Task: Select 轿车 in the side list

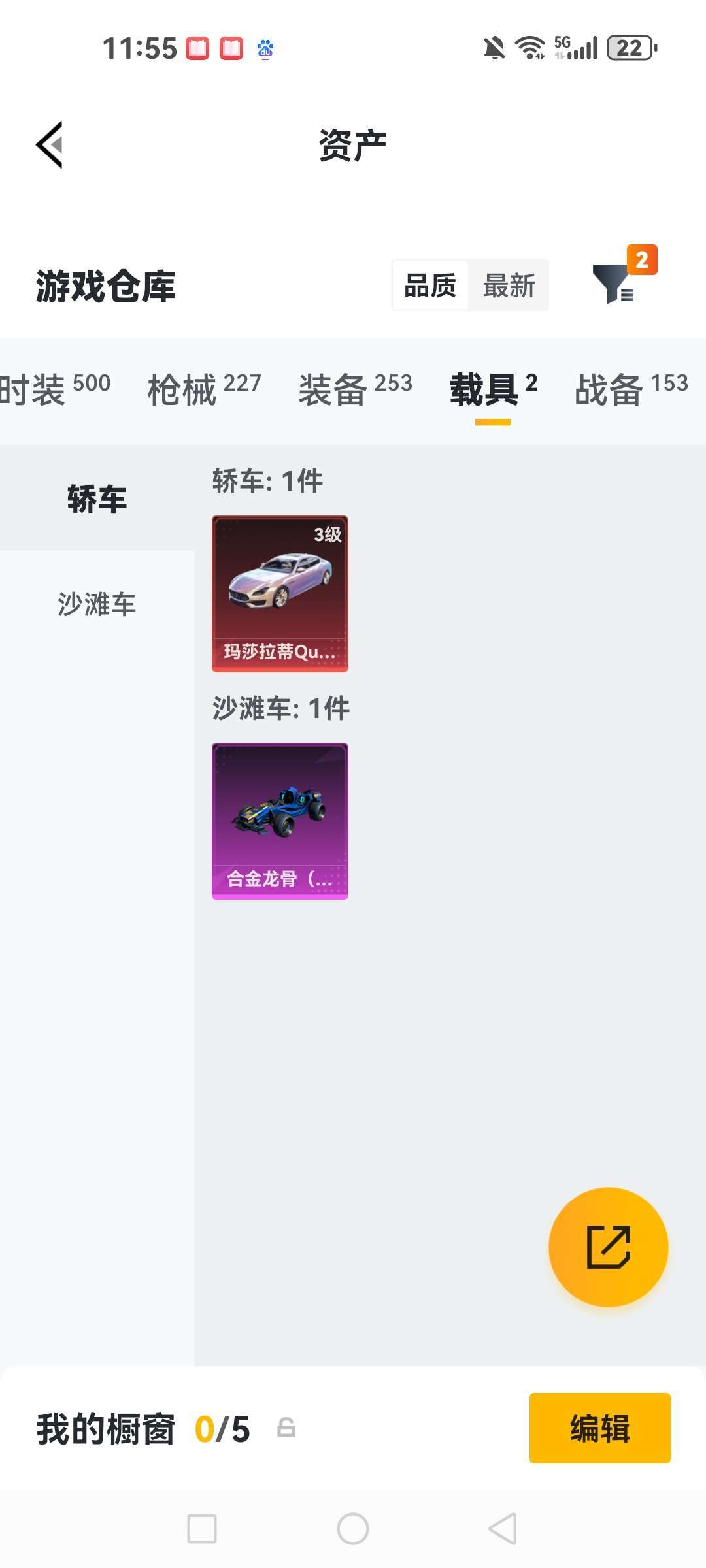Action: point(97,499)
